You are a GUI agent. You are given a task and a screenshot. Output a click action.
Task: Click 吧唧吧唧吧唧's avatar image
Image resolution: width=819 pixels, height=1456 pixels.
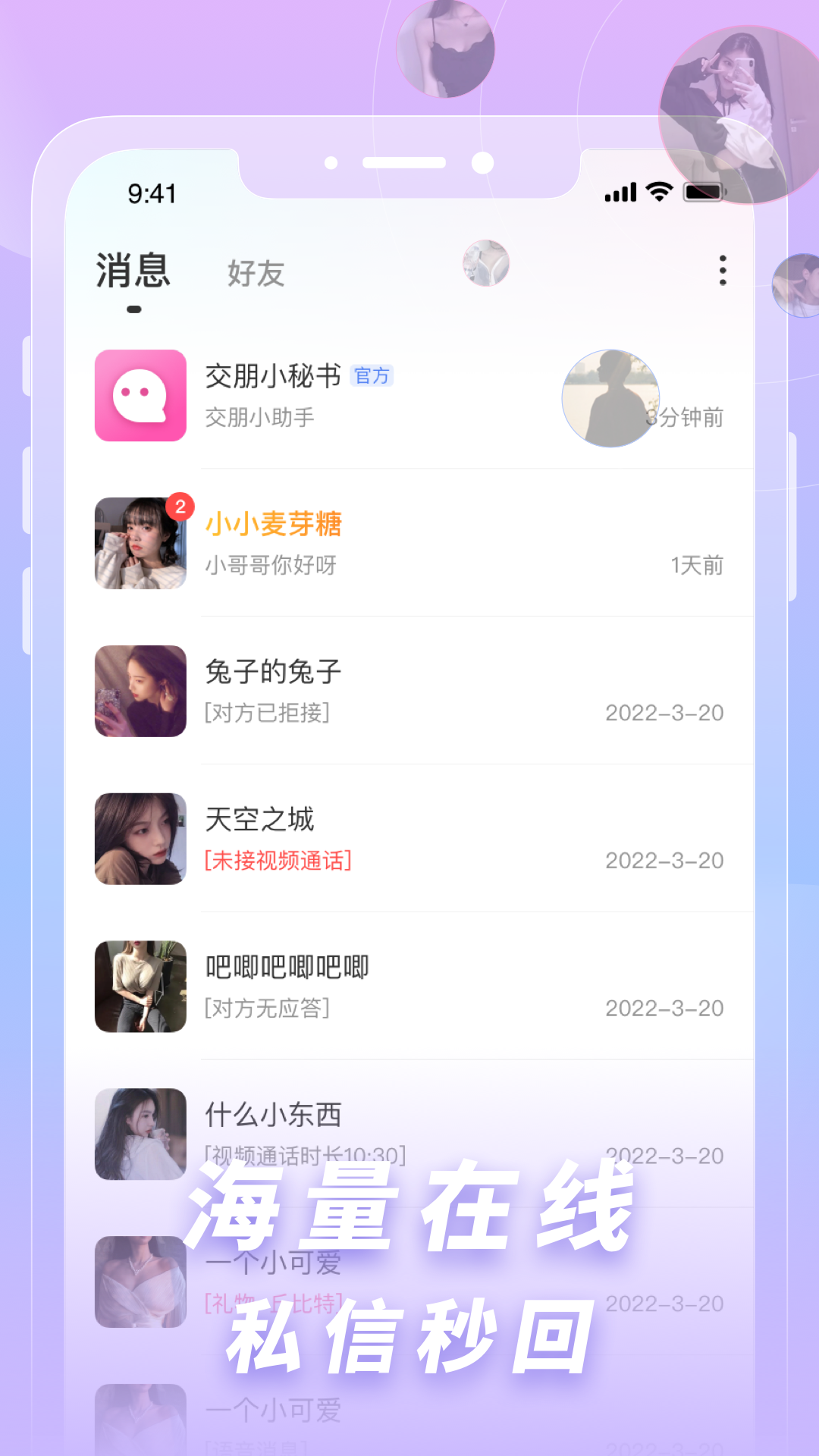coord(140,986)
